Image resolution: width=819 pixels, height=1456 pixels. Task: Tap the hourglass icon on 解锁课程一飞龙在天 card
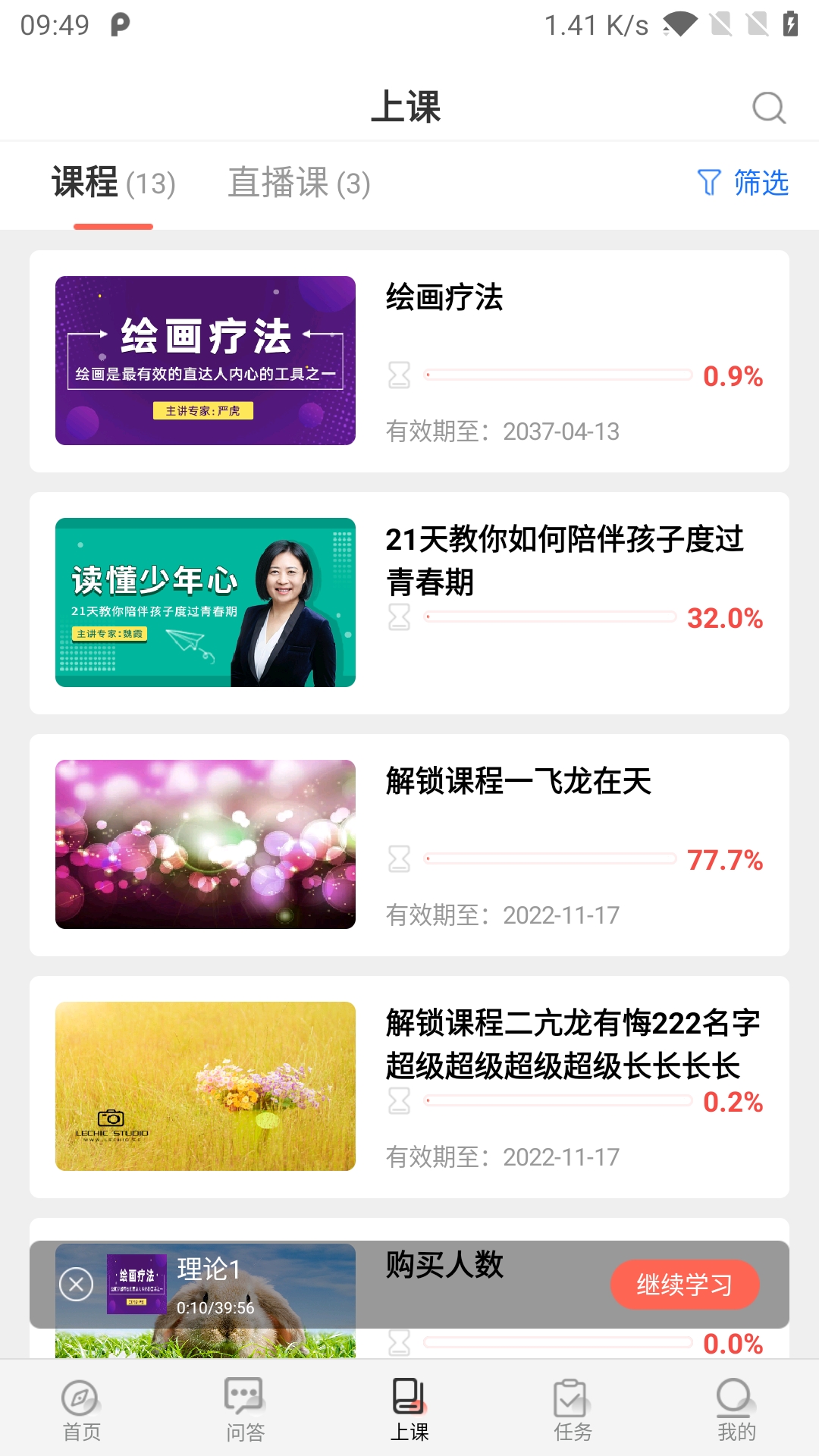click(397, 860)
